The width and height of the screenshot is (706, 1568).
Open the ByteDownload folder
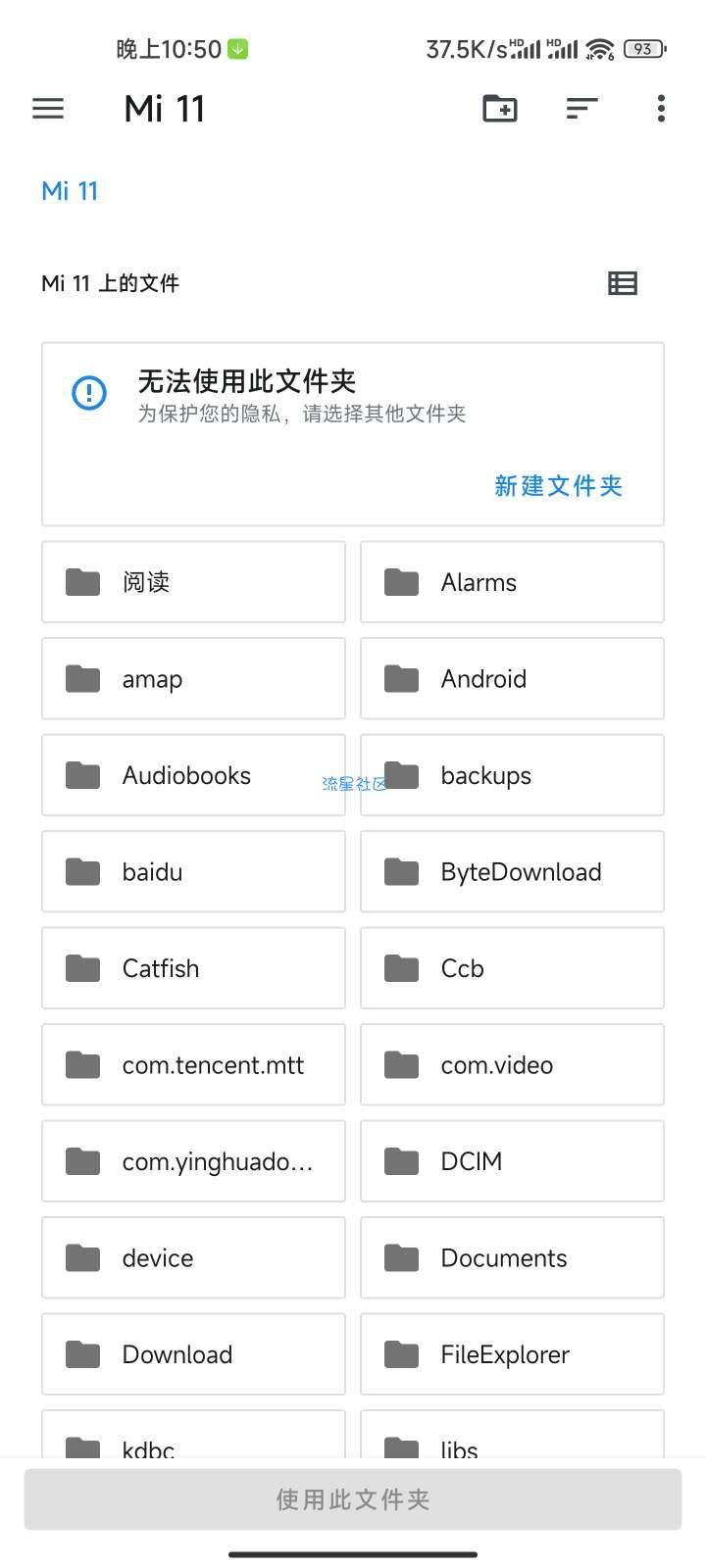pyautogui.click(x=512, y=871)
